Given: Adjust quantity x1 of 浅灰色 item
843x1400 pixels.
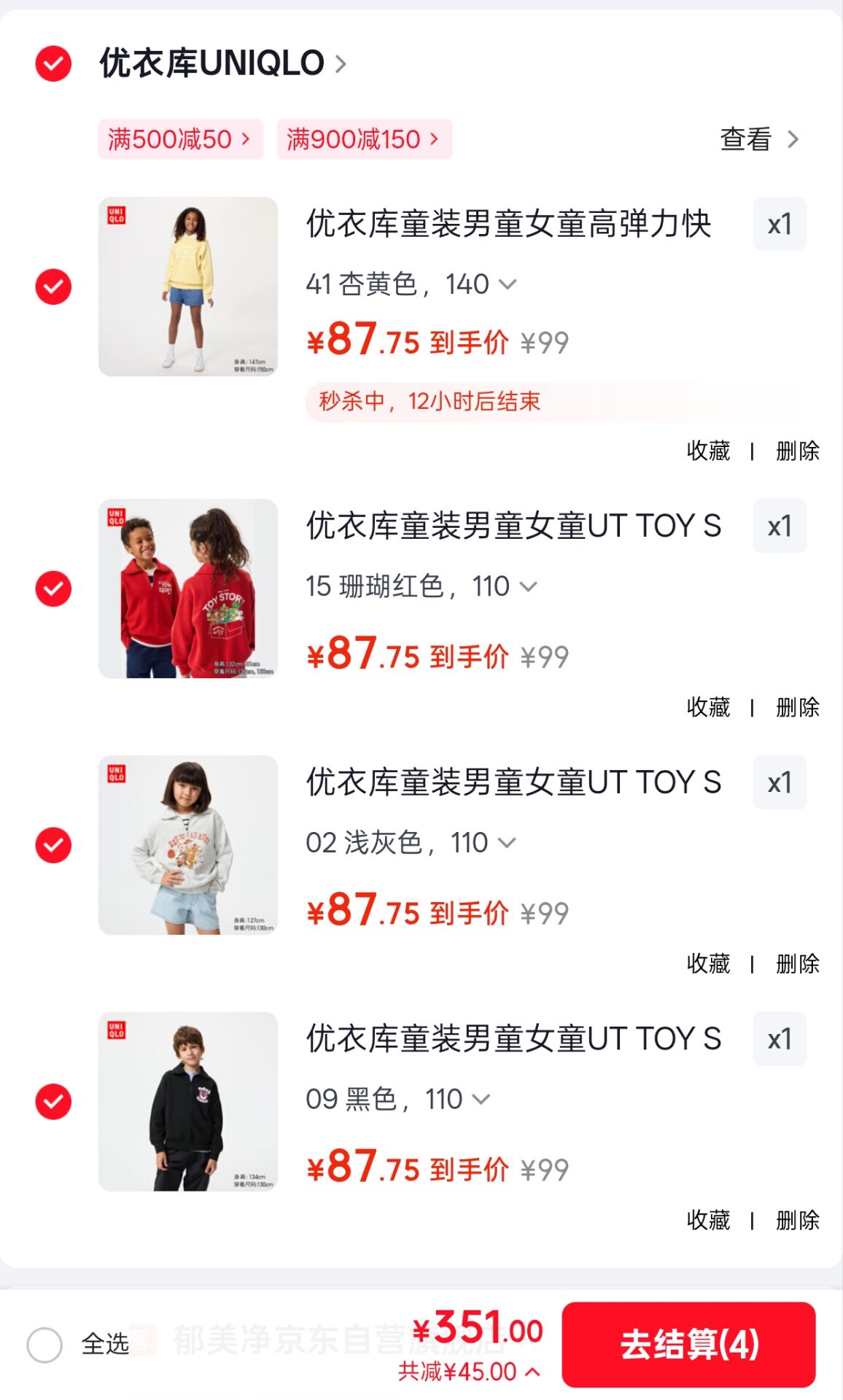Looking at the screenshot, I should (x=780, y=782).
